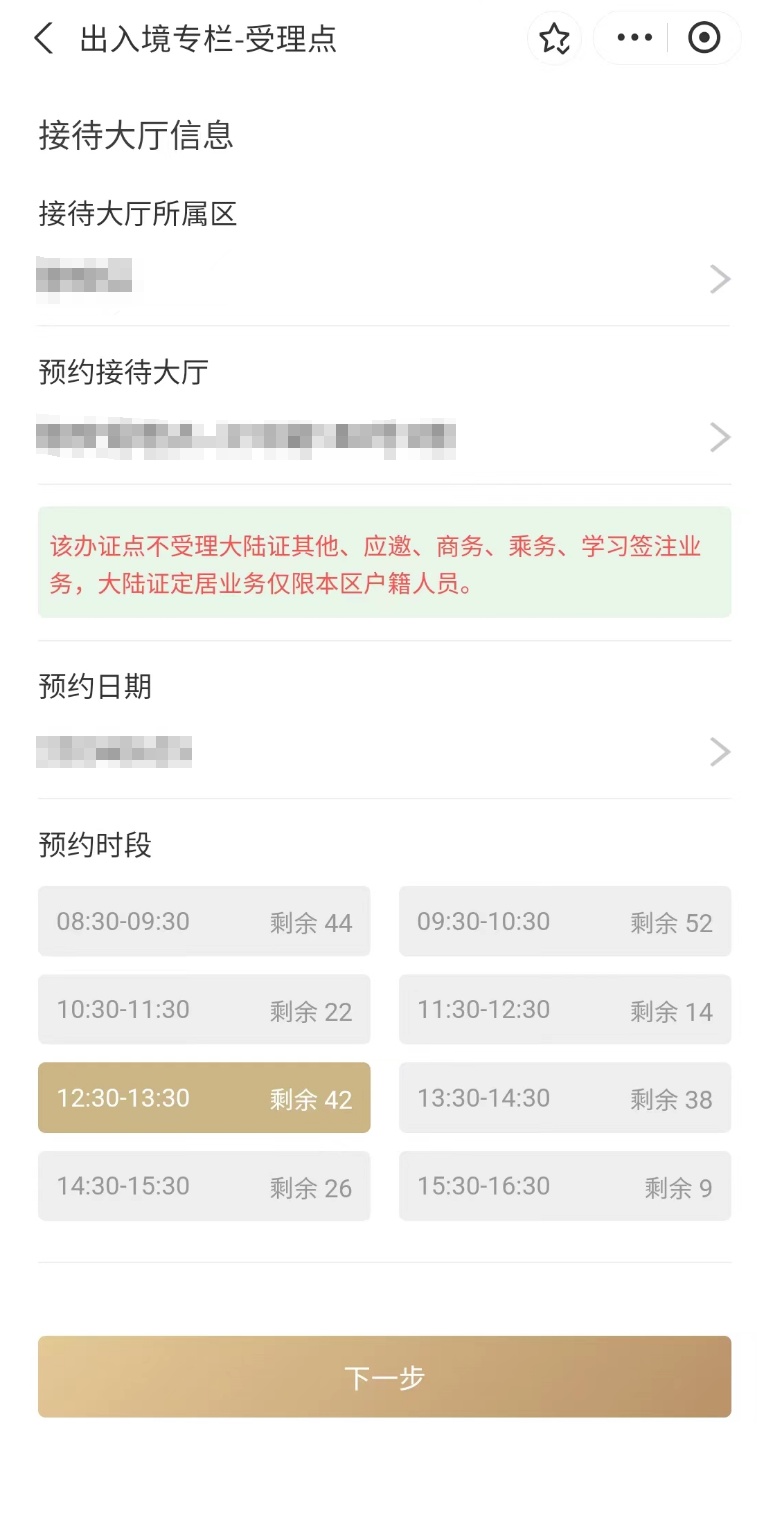This screenshot has height=1532, width=767.
Task: Choose the 13:30-14:30 time slot
Action: point(565,1098)
